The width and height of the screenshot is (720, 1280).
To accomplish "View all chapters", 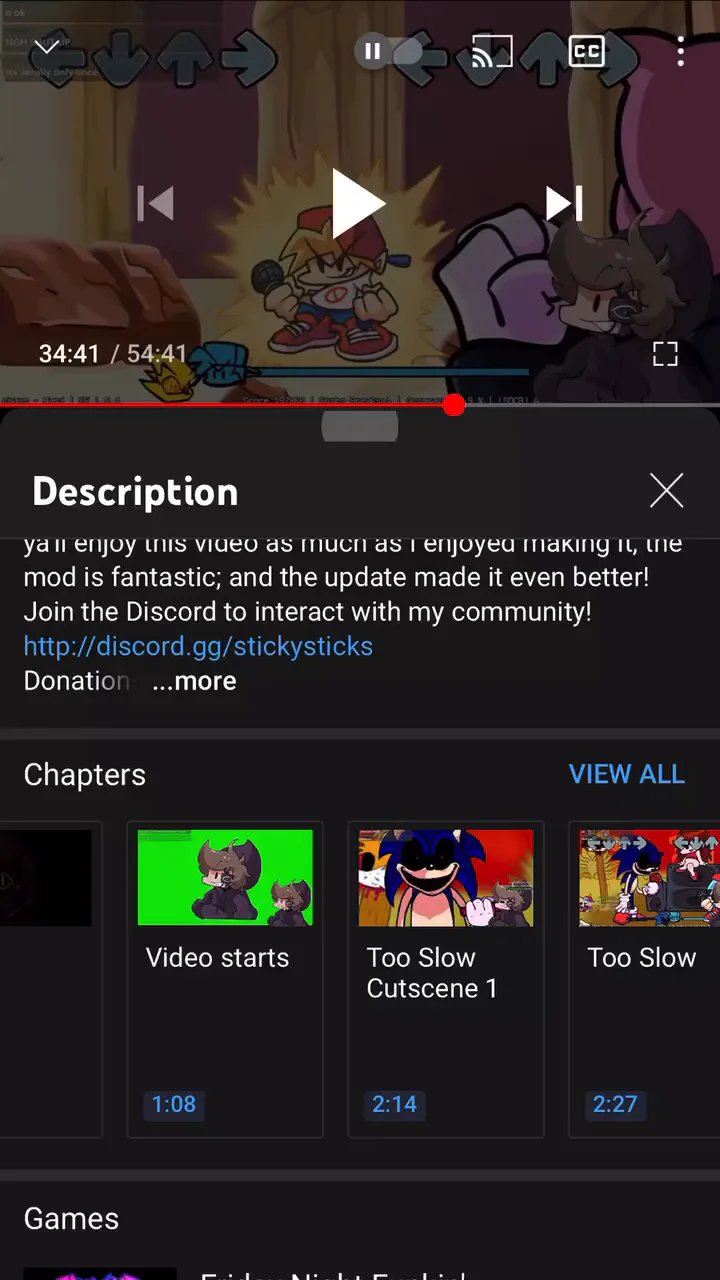I will 627,774.
